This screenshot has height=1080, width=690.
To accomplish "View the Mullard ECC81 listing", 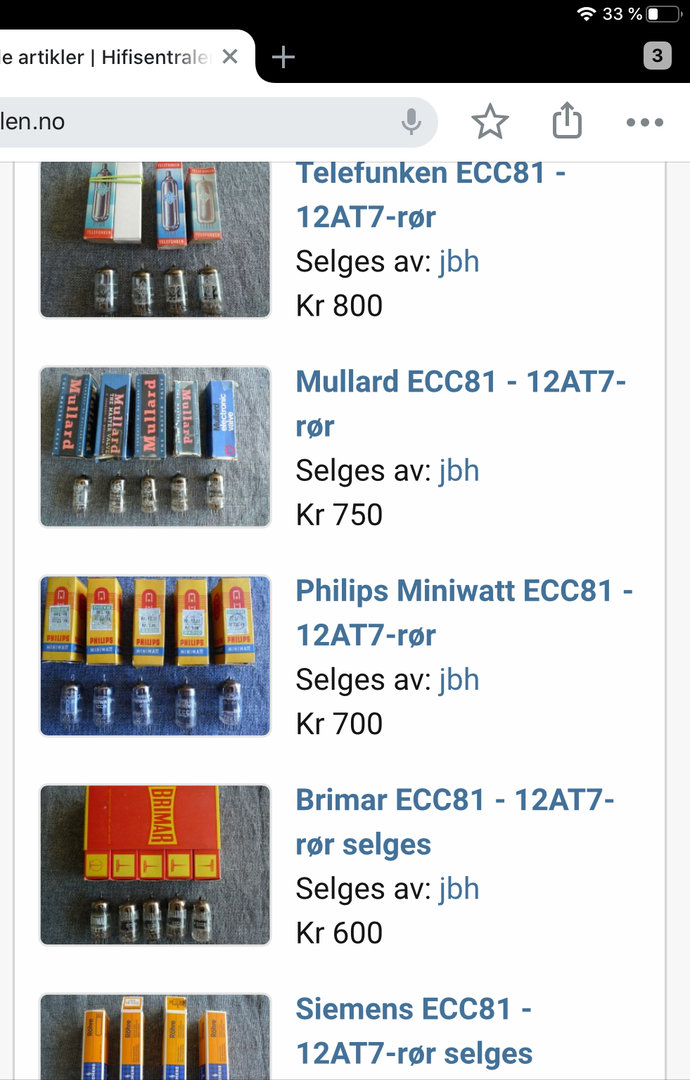I will click(460, 403).
